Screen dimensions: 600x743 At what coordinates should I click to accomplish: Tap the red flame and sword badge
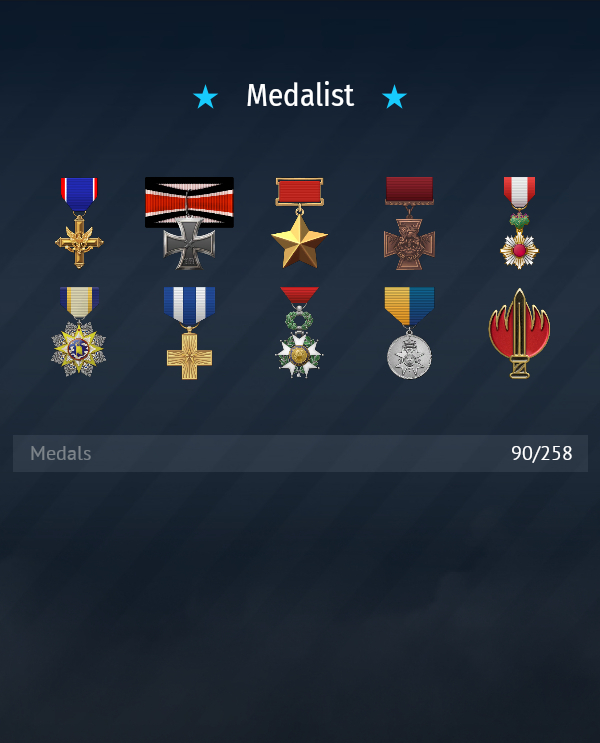519,334
